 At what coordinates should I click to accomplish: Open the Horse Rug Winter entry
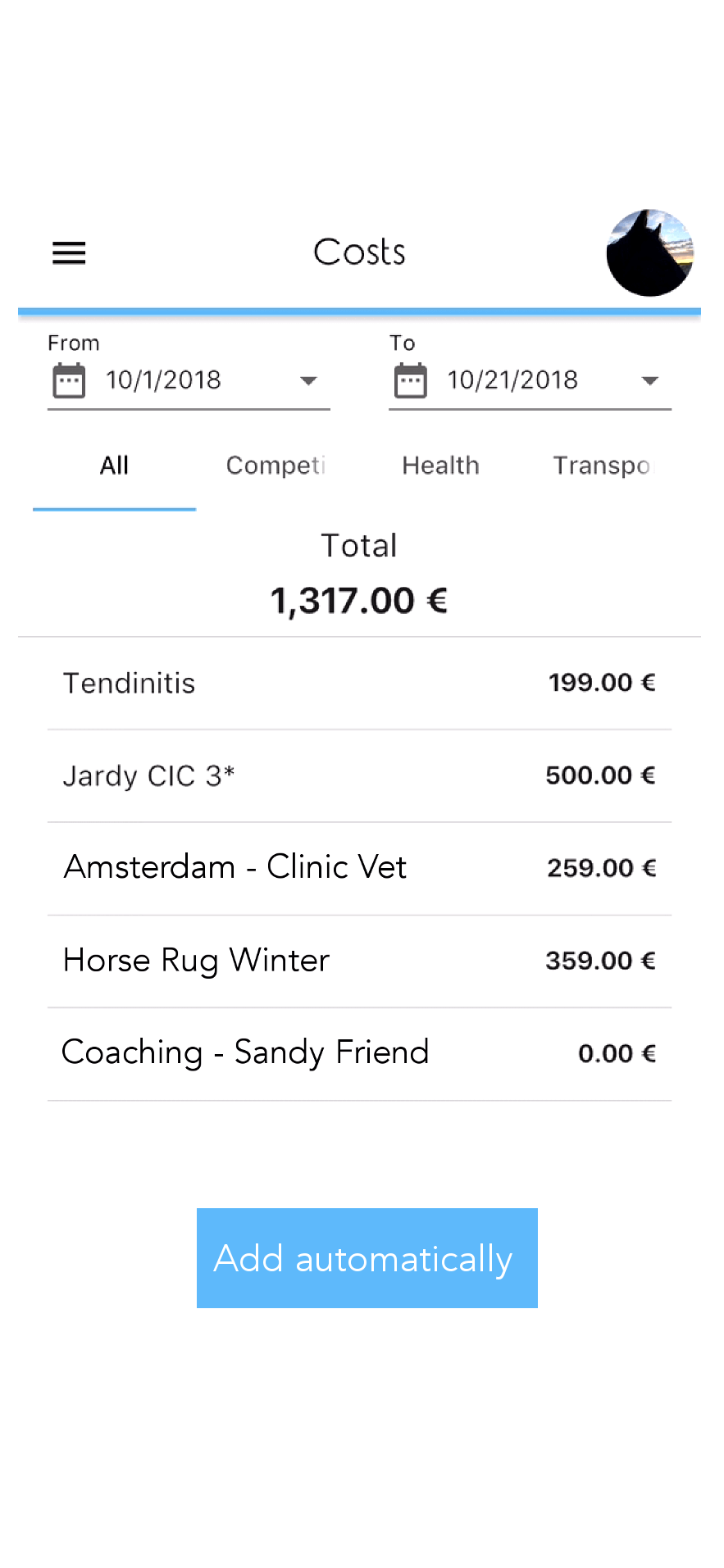[x=359, y=961]
